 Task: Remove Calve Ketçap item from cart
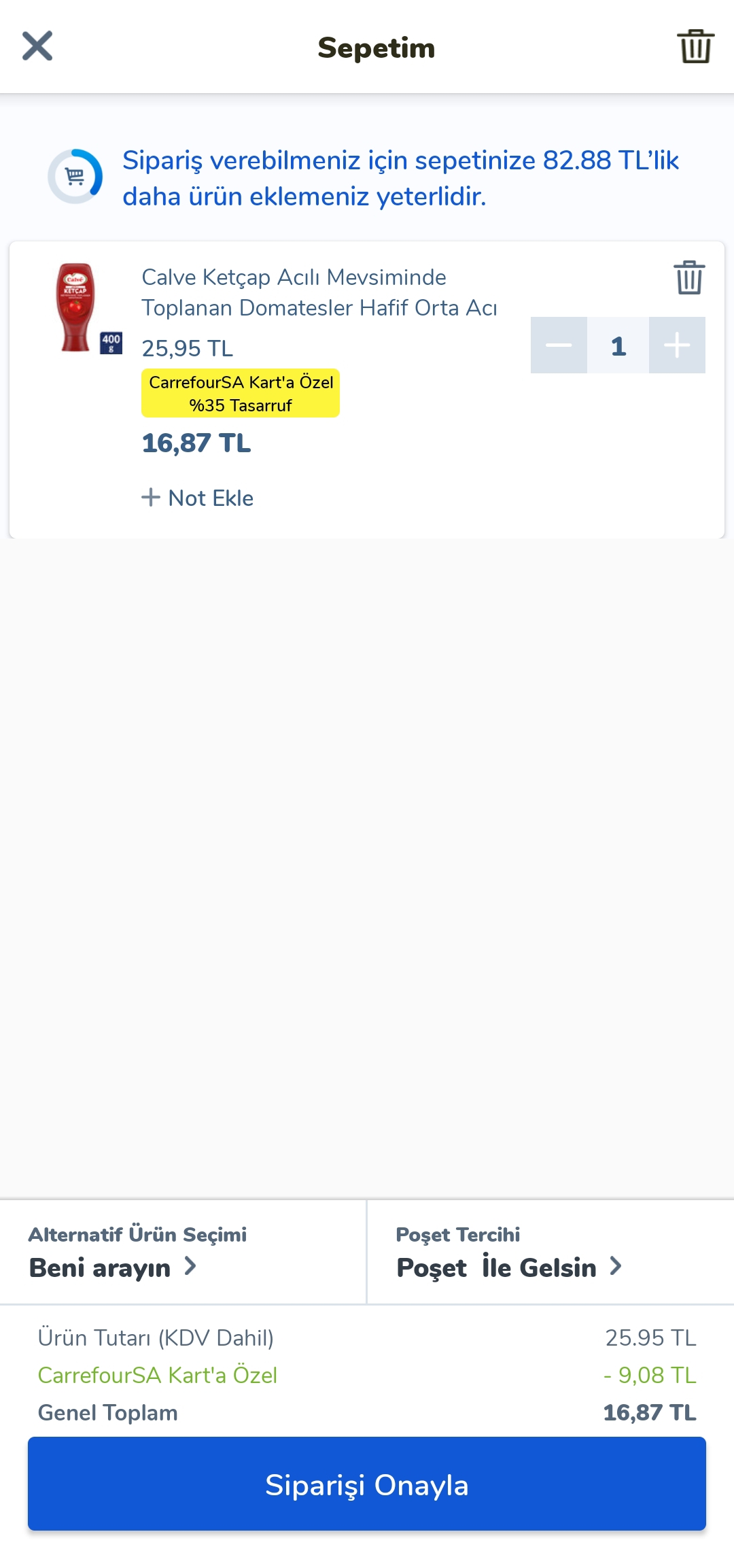(x=689, y=277)
